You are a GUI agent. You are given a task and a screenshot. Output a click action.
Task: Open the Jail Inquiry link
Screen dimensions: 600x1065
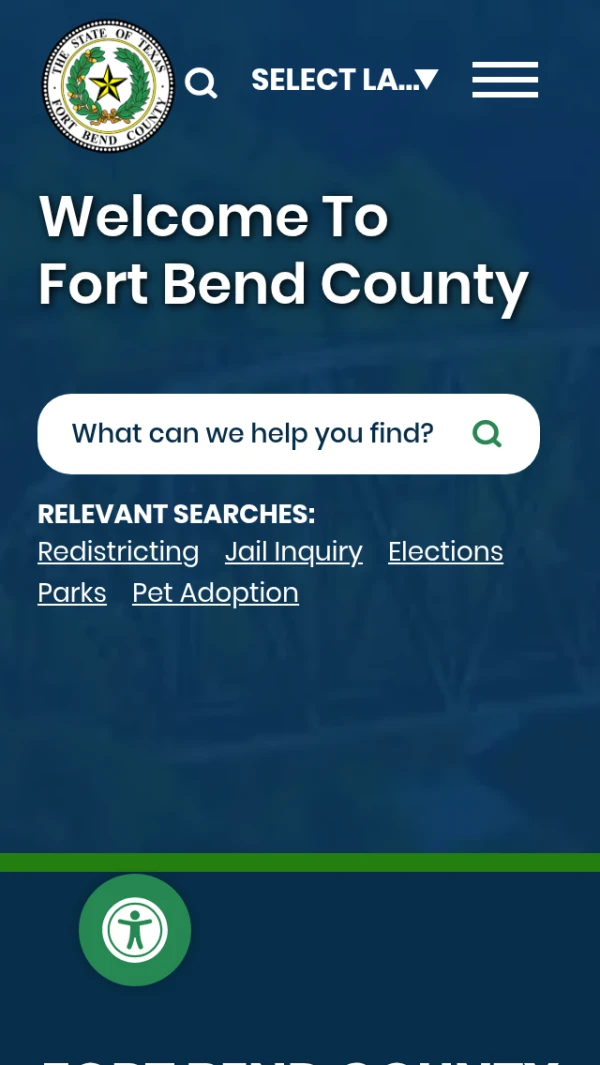click(293, 552)
